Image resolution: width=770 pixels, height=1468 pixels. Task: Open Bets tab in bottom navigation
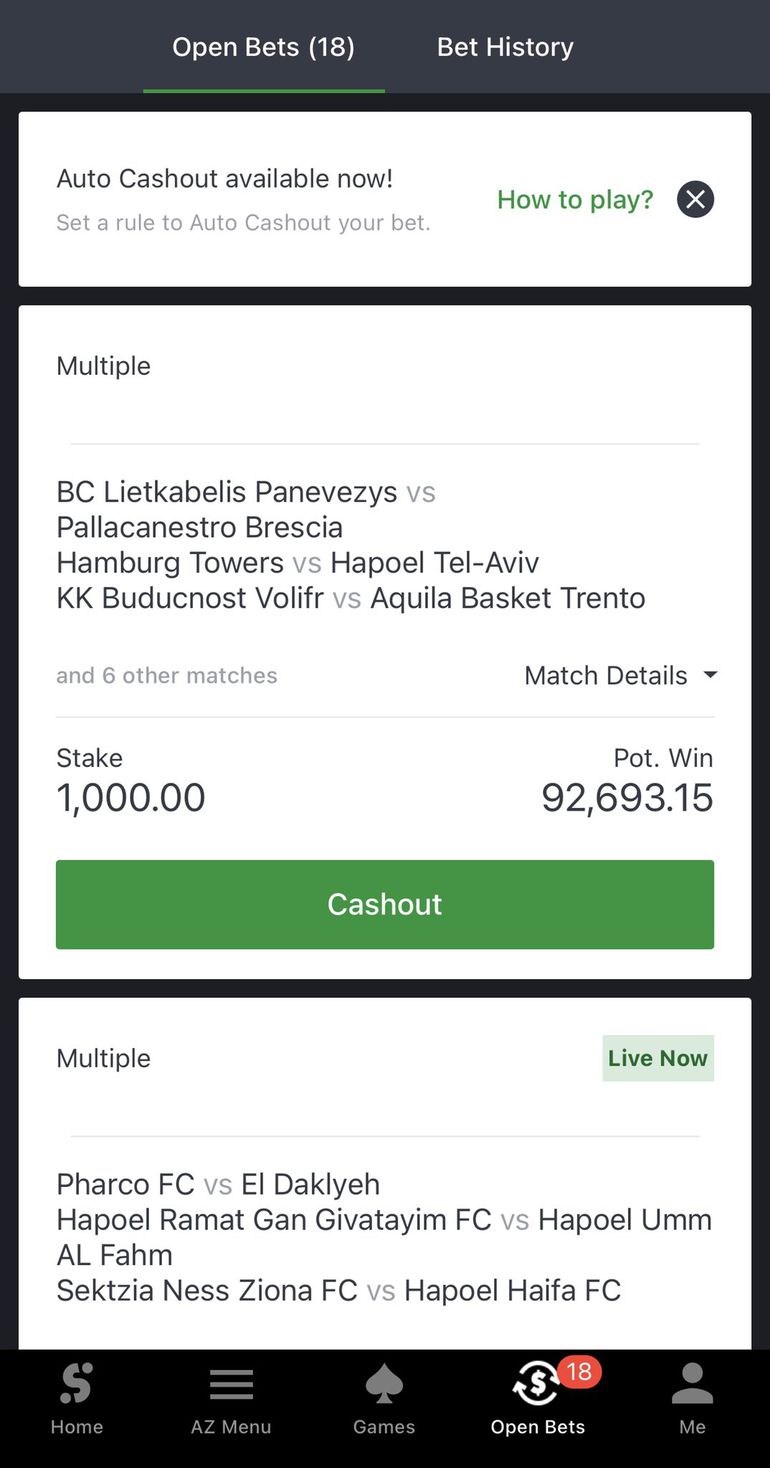538,1400
